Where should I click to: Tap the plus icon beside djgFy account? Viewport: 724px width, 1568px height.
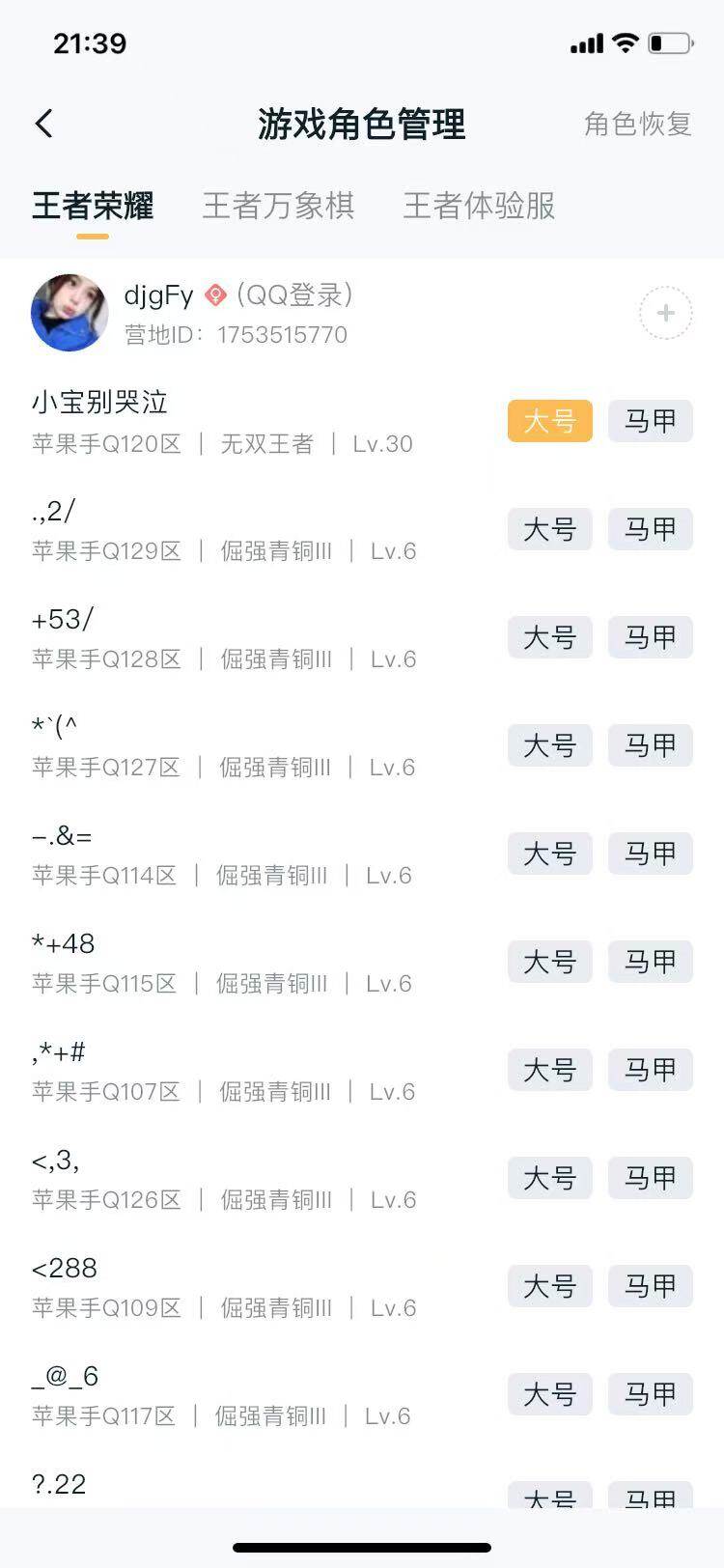click(x=665, y=313)
